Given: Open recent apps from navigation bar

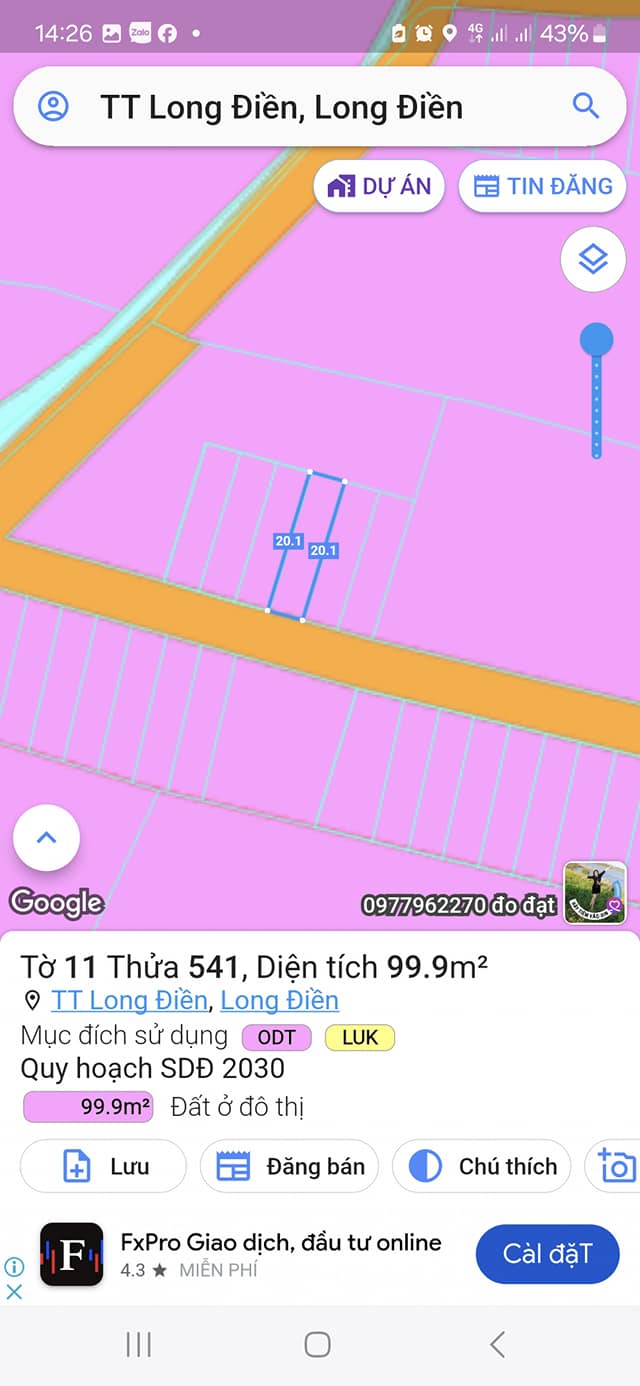Looking at the screenshot, I should (138, 1345).
